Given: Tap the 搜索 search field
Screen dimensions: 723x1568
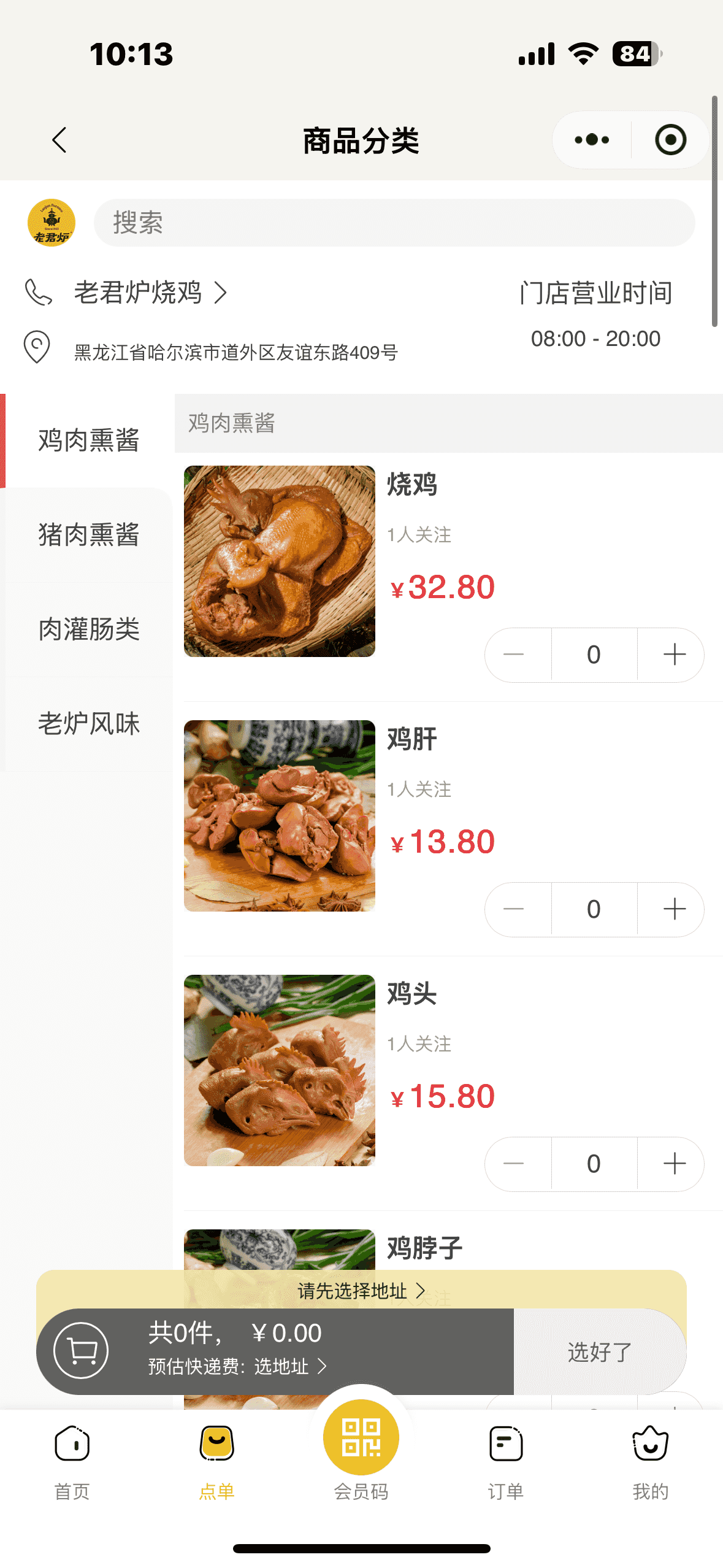Looking at the screenshot, I should click(x=394, y=223).
